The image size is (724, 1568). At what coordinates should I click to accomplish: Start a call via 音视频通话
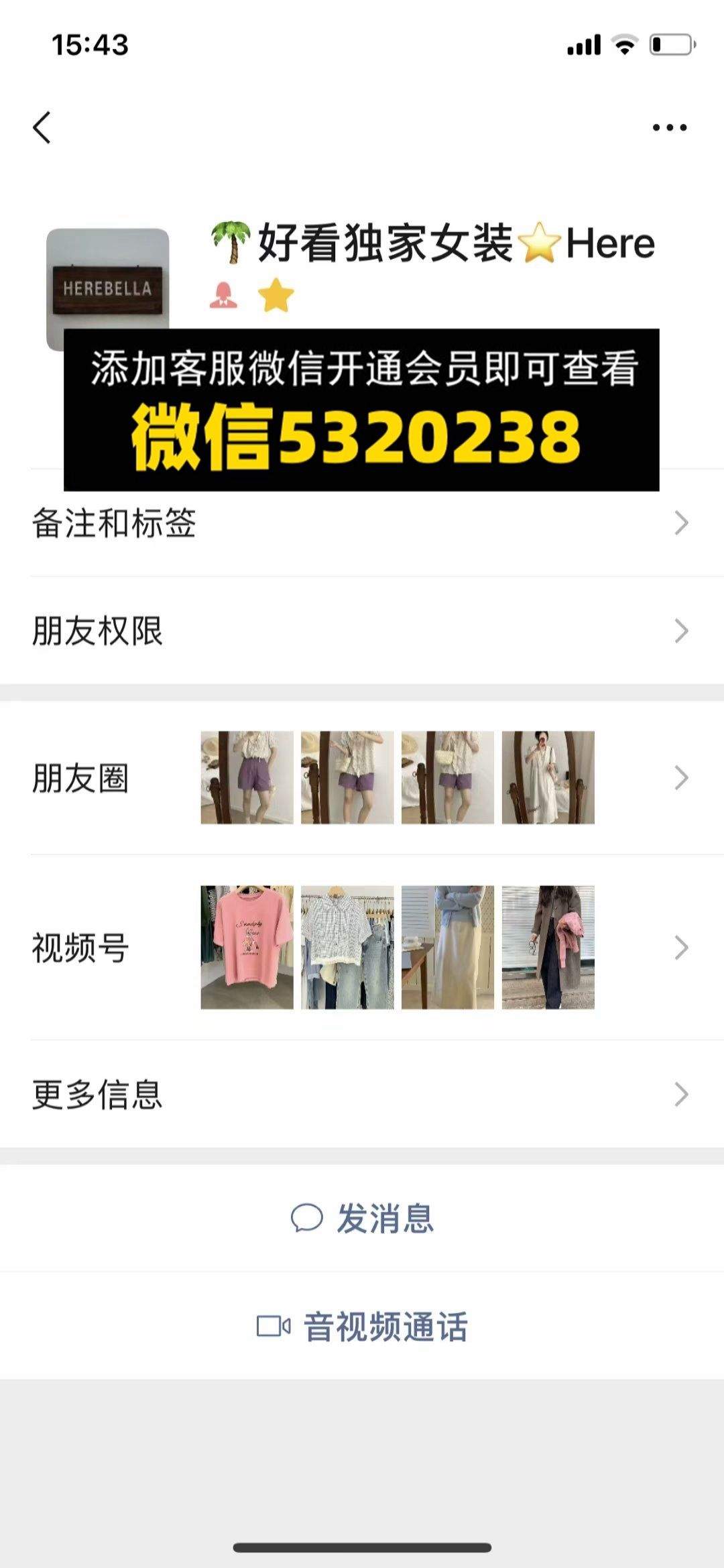tap(362, 1326)
